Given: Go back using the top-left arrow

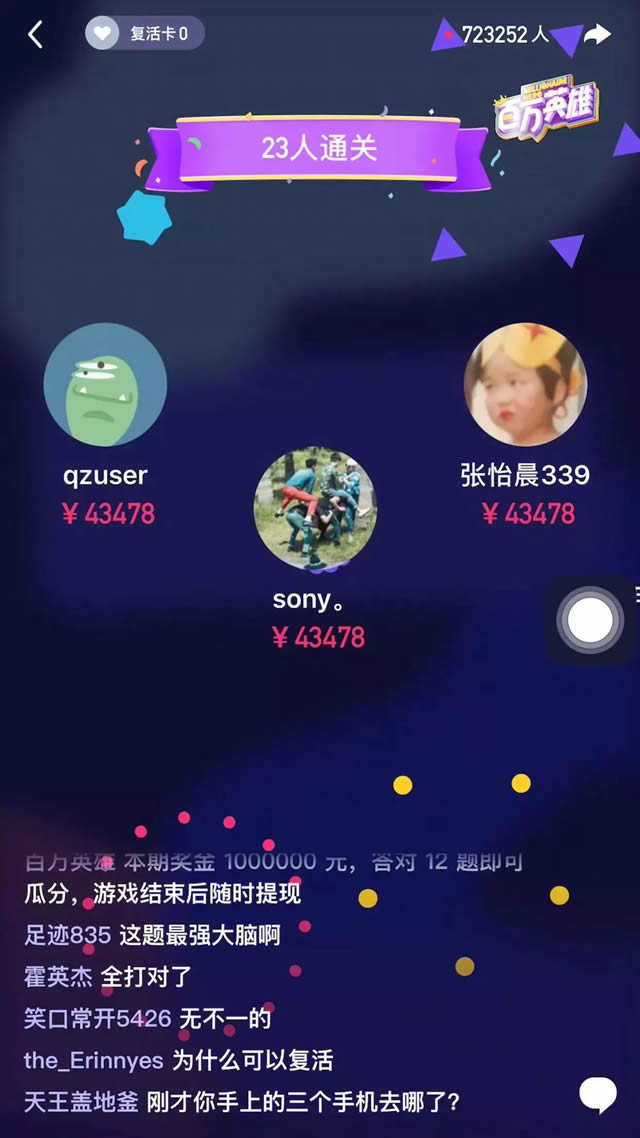Looking at the screenshot, I should [x=36, y=35].
